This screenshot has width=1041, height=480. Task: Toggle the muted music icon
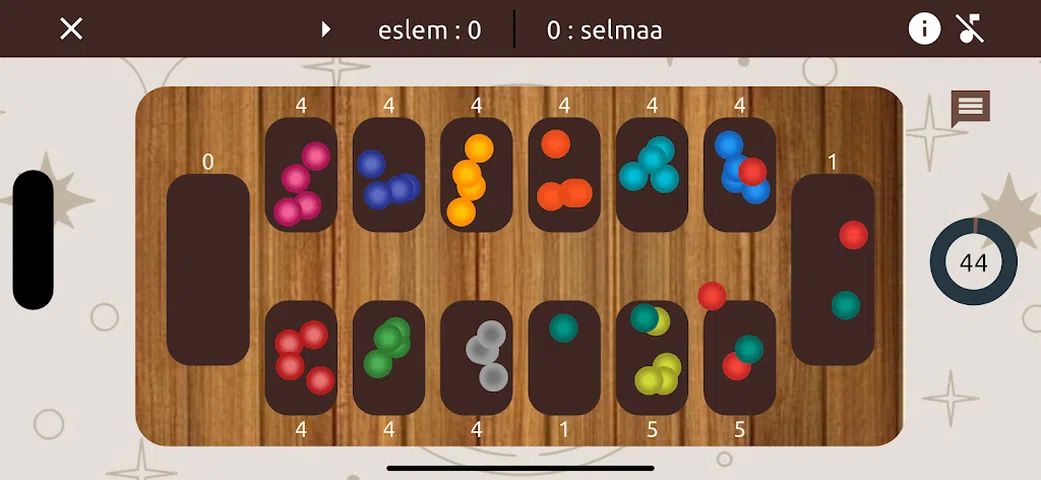click(970, 29)
